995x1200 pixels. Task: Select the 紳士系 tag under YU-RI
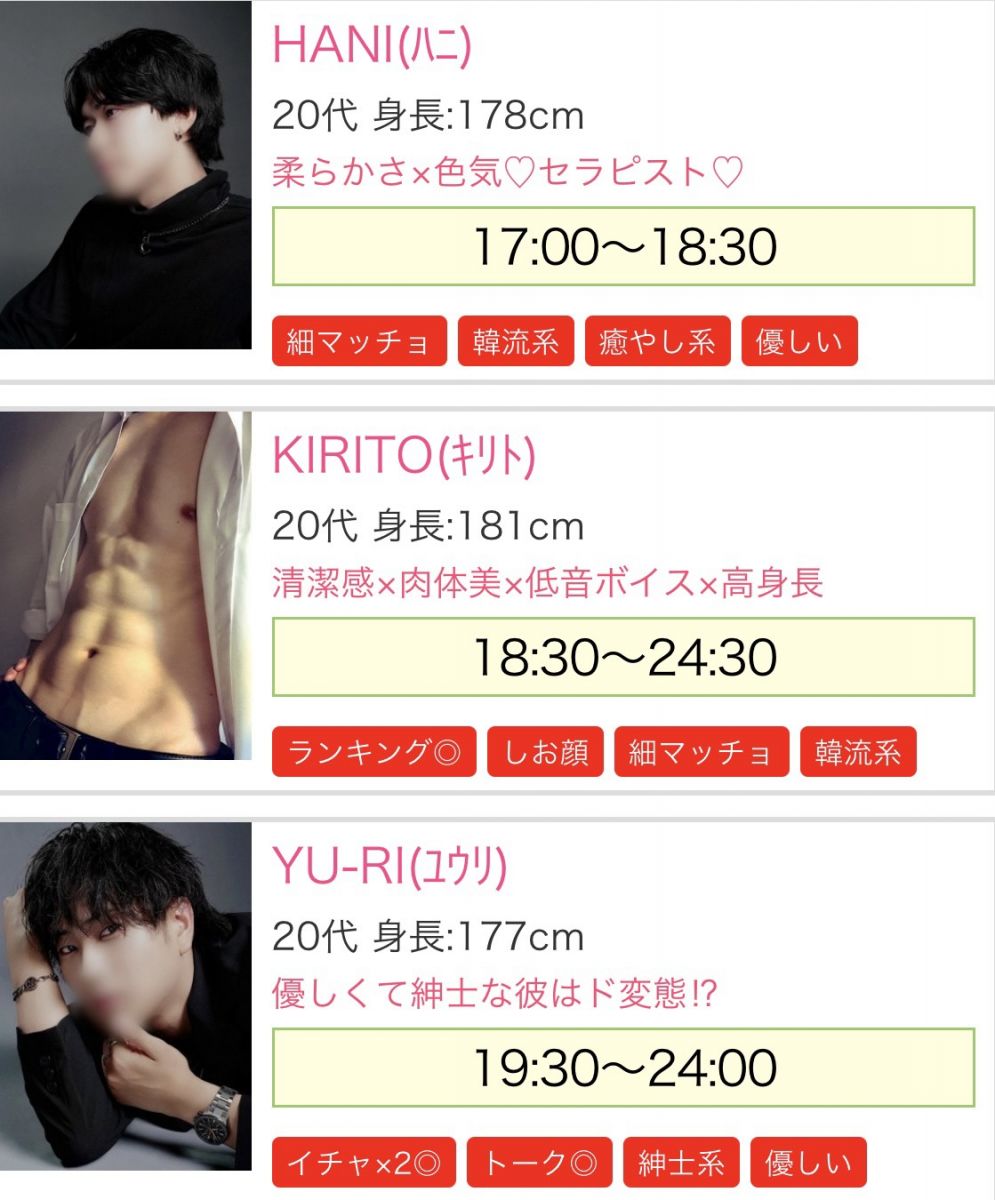681,1162
